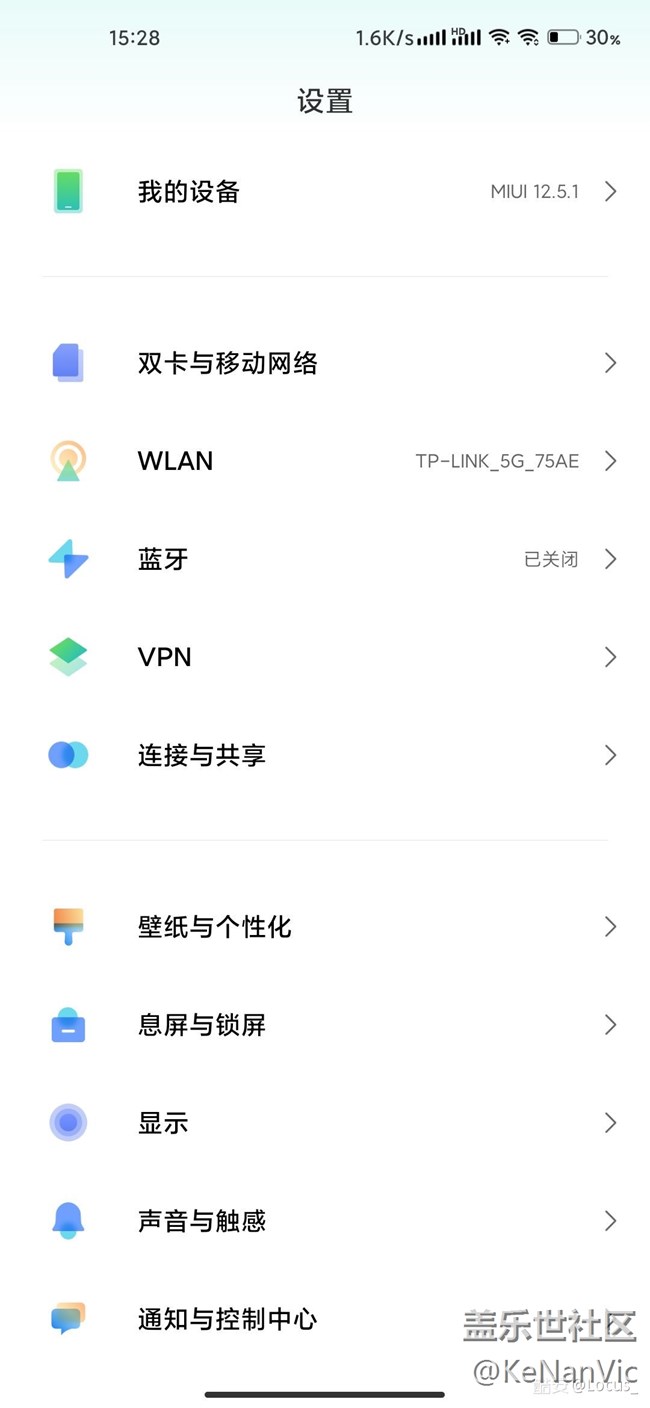The image size is (650, 1408).
Task: Open 双卡与移动网络 settings
Action: 325,363
